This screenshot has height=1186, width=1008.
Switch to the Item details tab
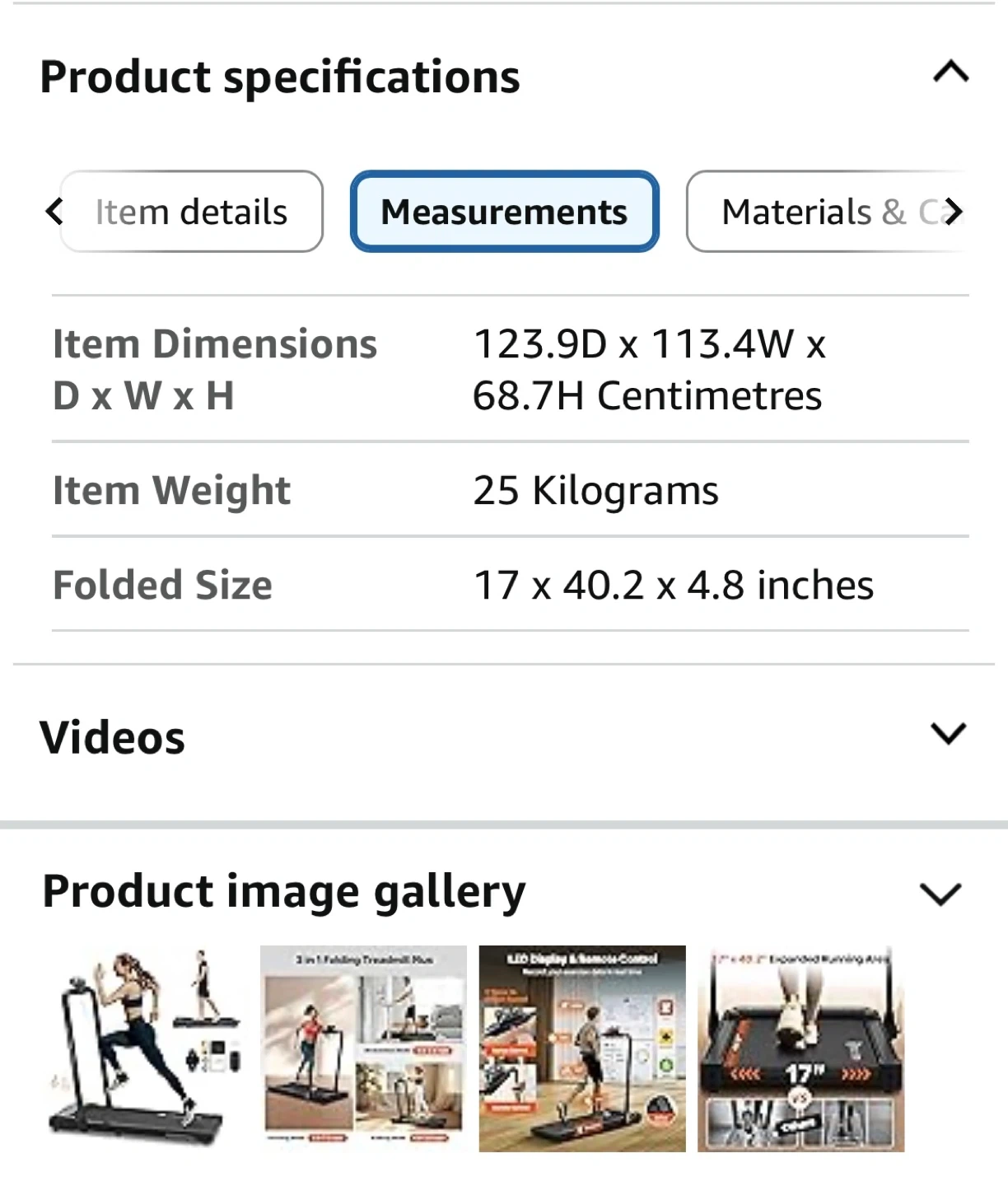[191, 212]
